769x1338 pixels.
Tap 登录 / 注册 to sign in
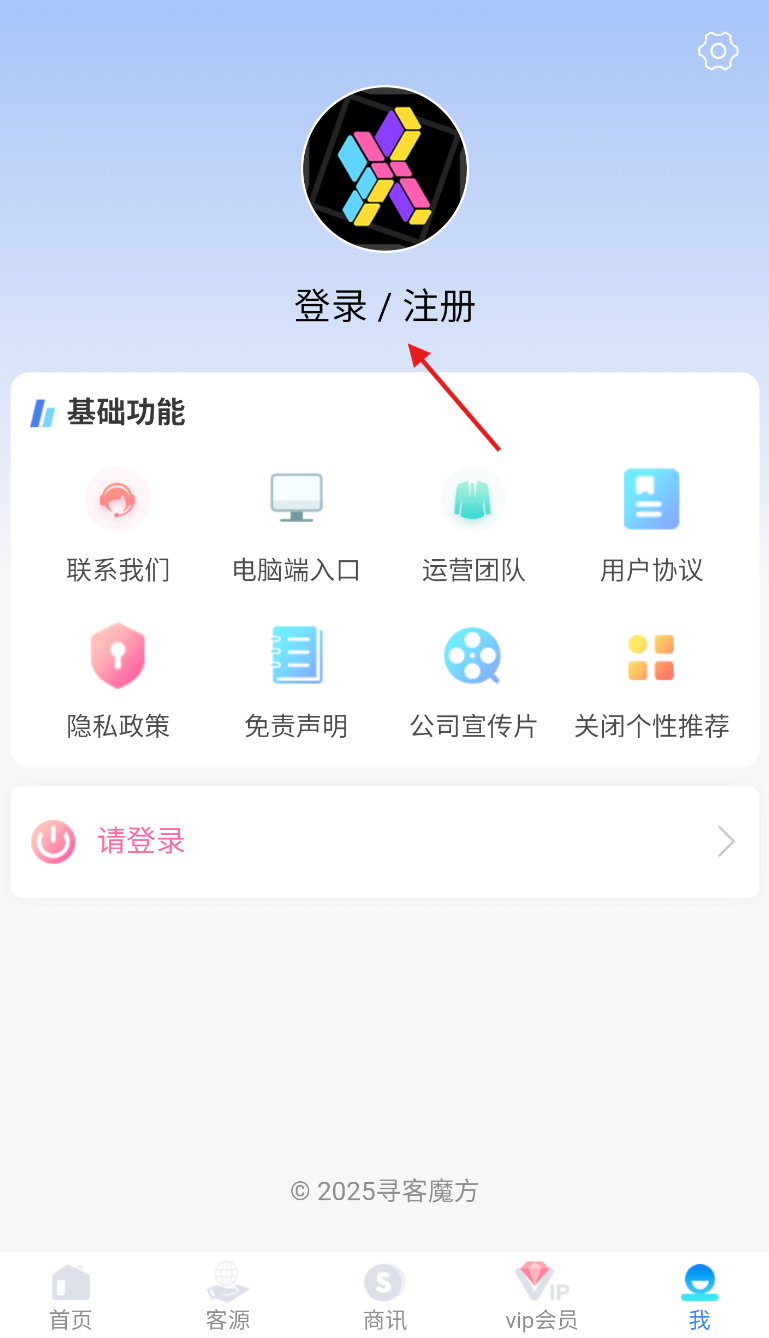pos(385,306)
